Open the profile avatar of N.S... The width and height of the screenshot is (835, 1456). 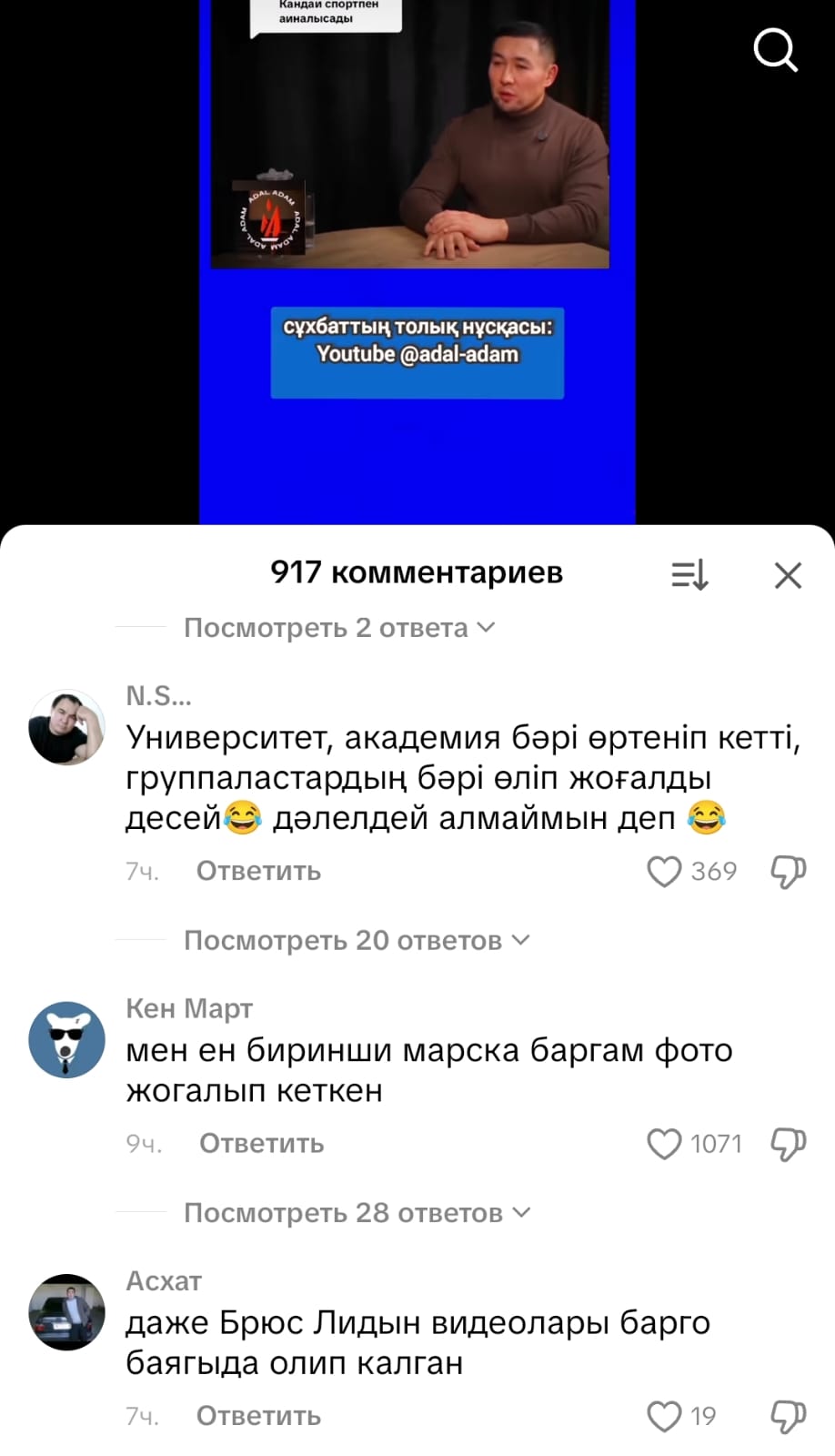click(x=66, y=727)
